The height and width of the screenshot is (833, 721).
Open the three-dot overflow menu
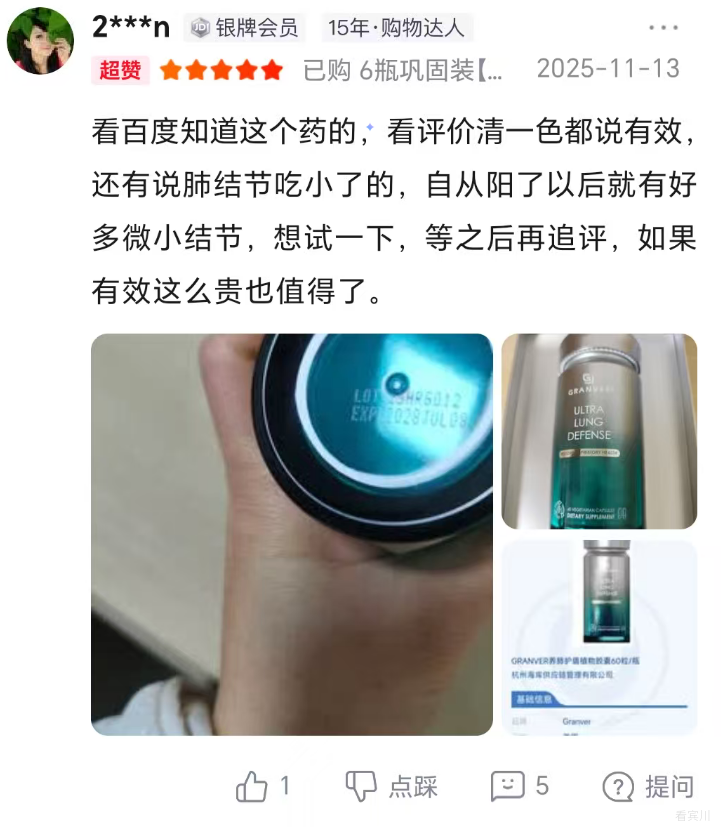pos(663,27)
